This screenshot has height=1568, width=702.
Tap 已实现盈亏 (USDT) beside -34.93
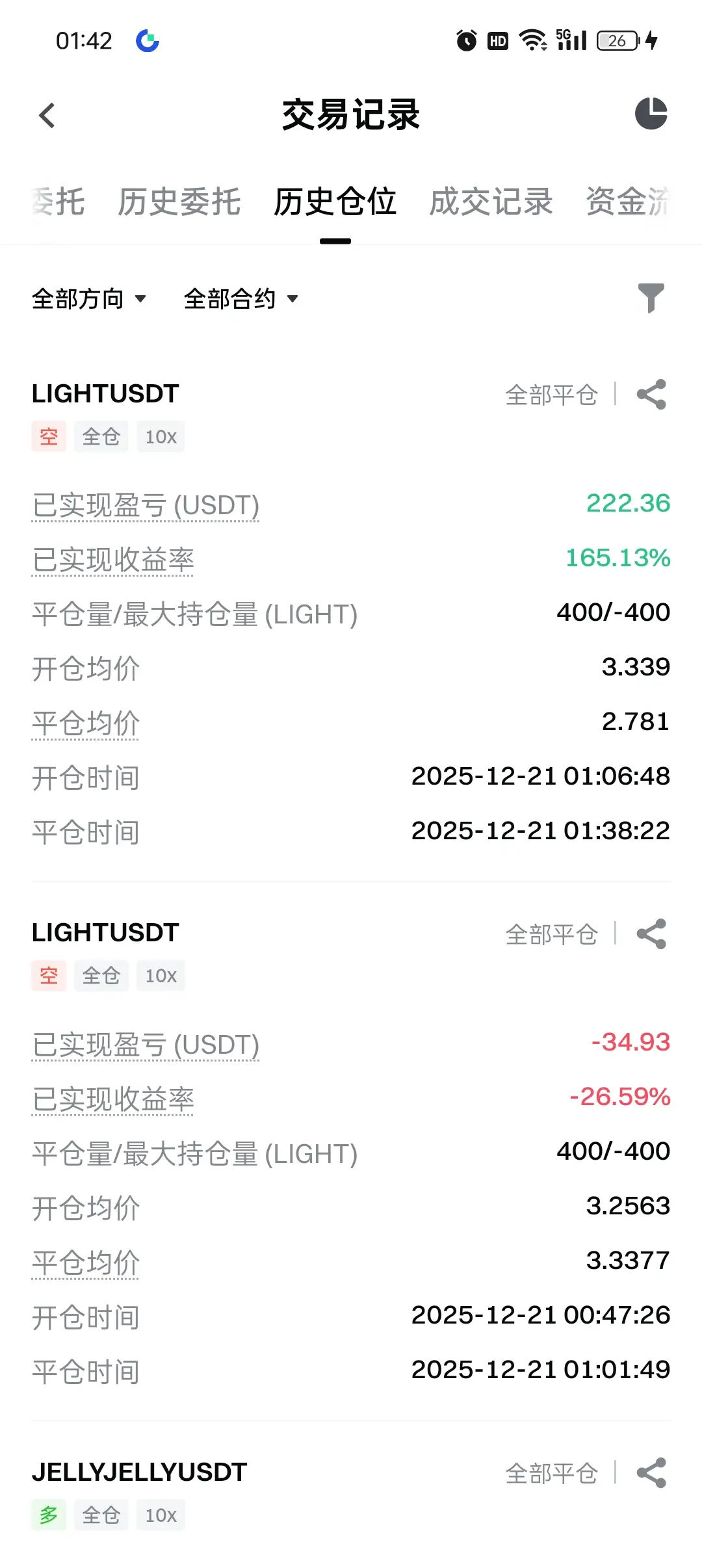(146, 1045)
